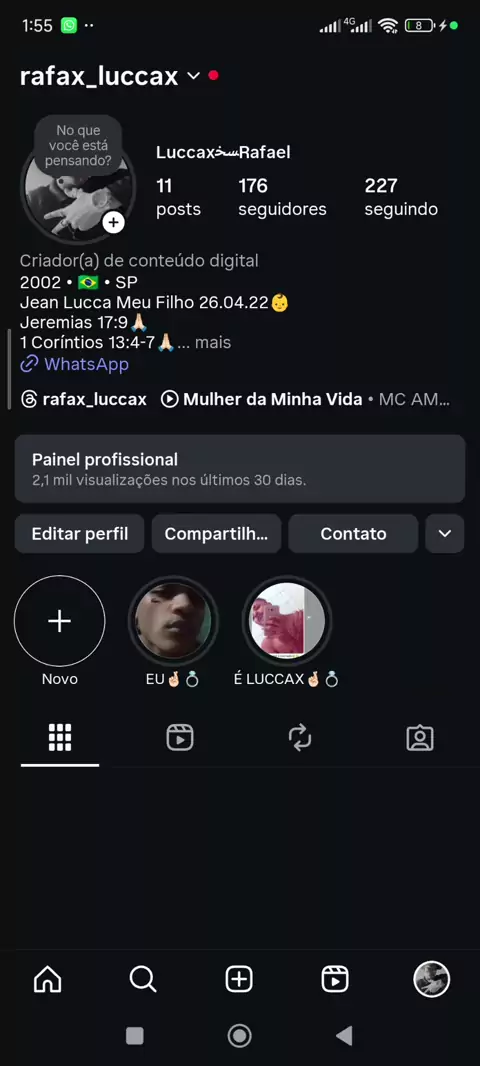
Task: Open Painel profissional
Action: pyautogui.click(x=240, y=469)
